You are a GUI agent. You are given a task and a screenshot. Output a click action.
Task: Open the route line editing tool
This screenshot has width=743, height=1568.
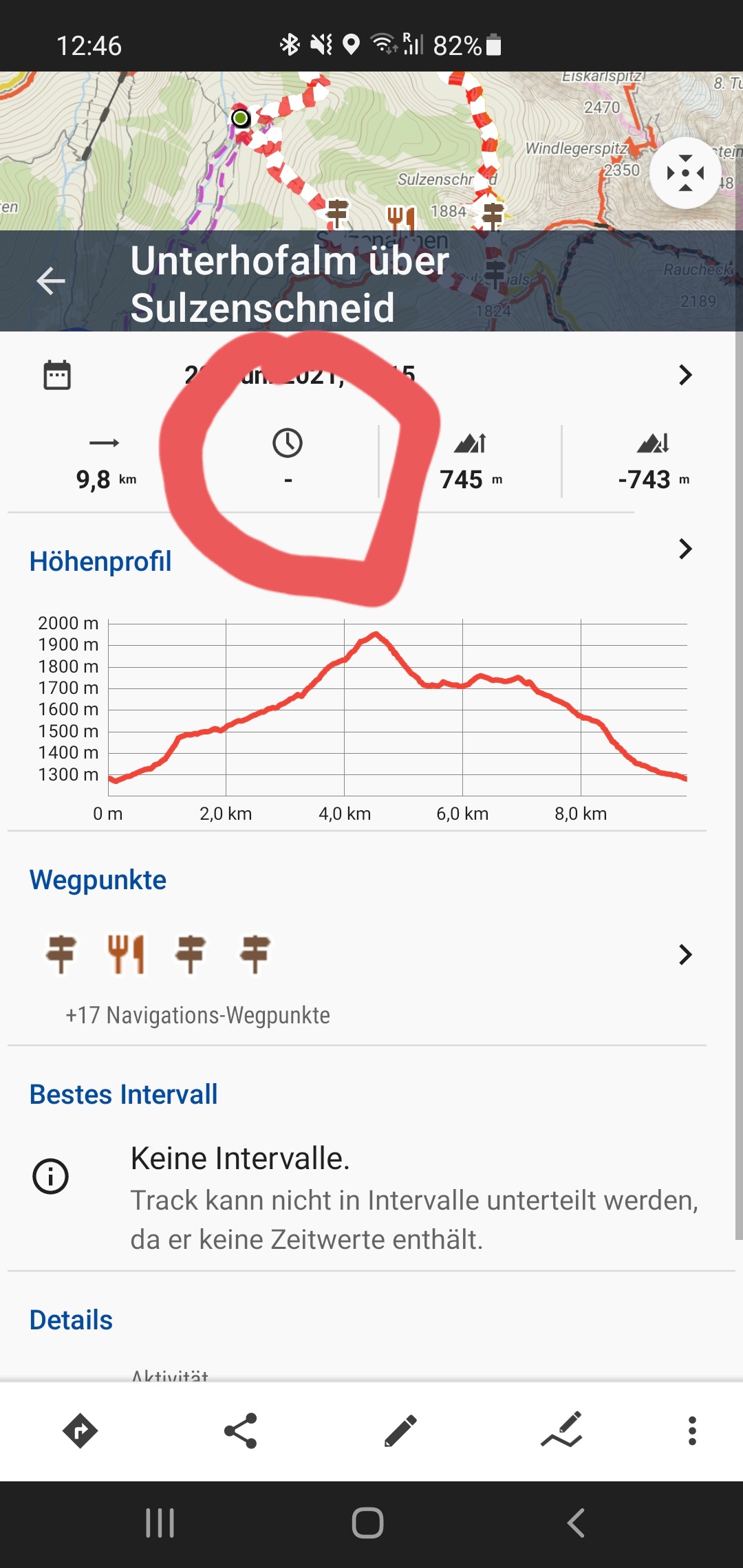[562, 1431]
